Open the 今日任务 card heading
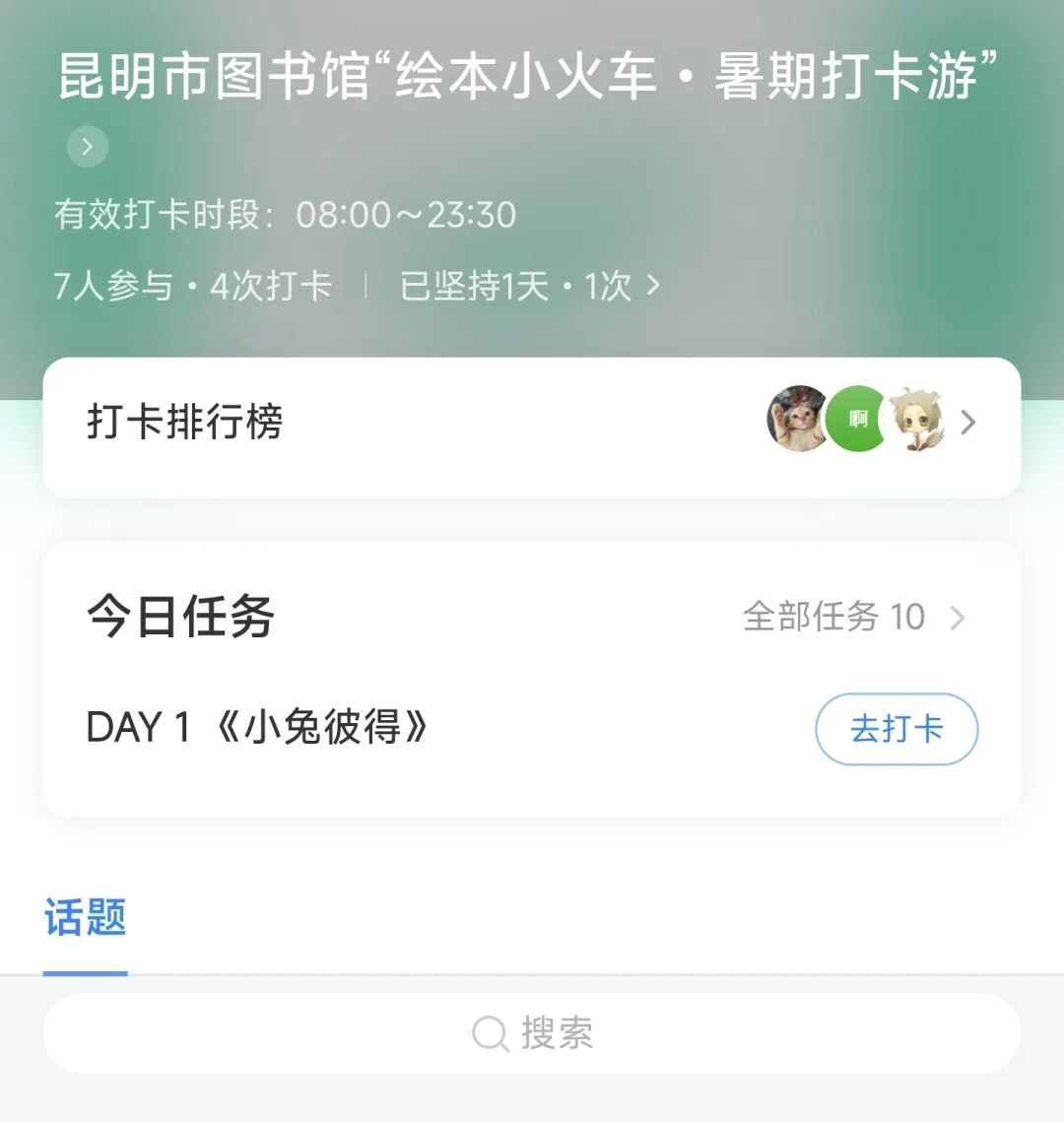Image resolution: width=1064 pixels, height=1122 pixels. pyautogui.click(x=181, y=617)
